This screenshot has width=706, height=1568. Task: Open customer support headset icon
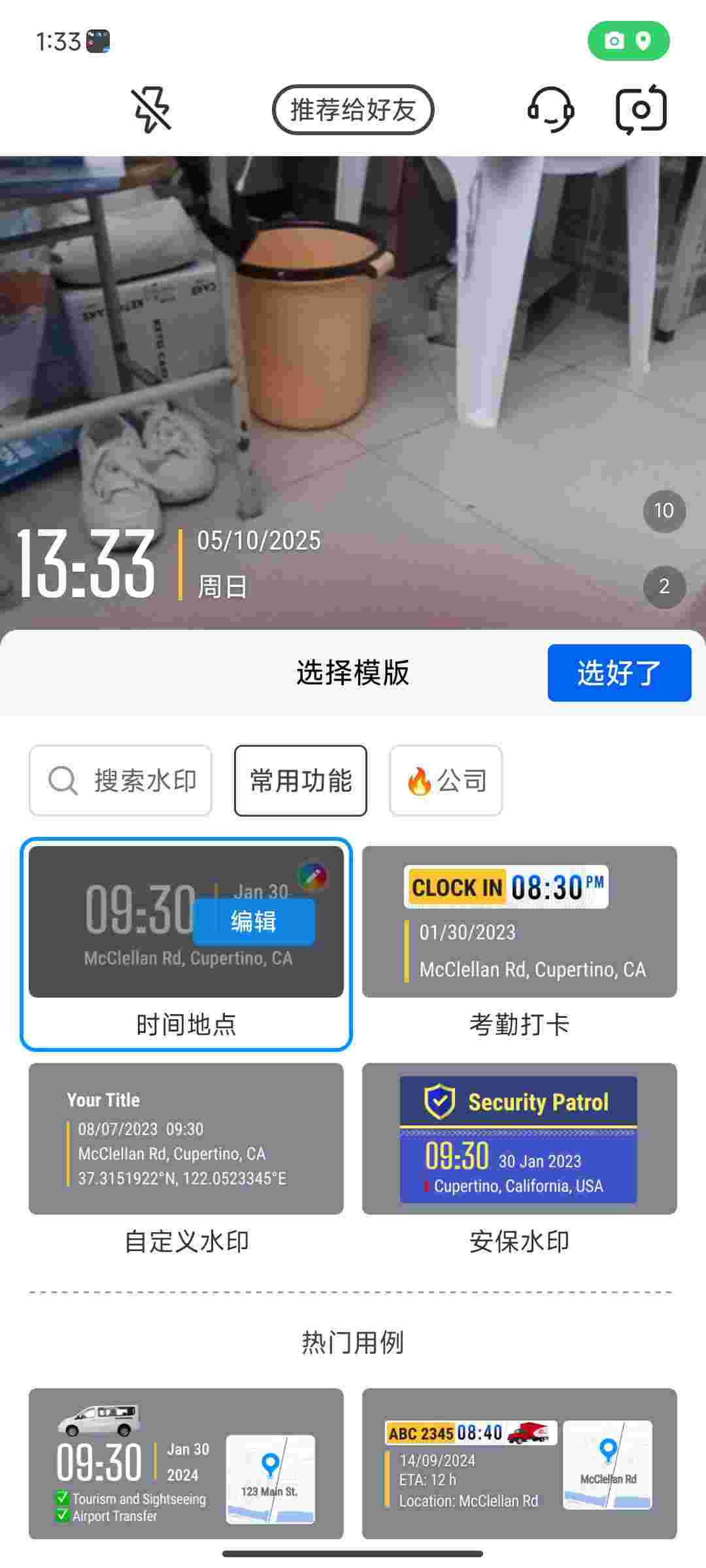(550, 110)
